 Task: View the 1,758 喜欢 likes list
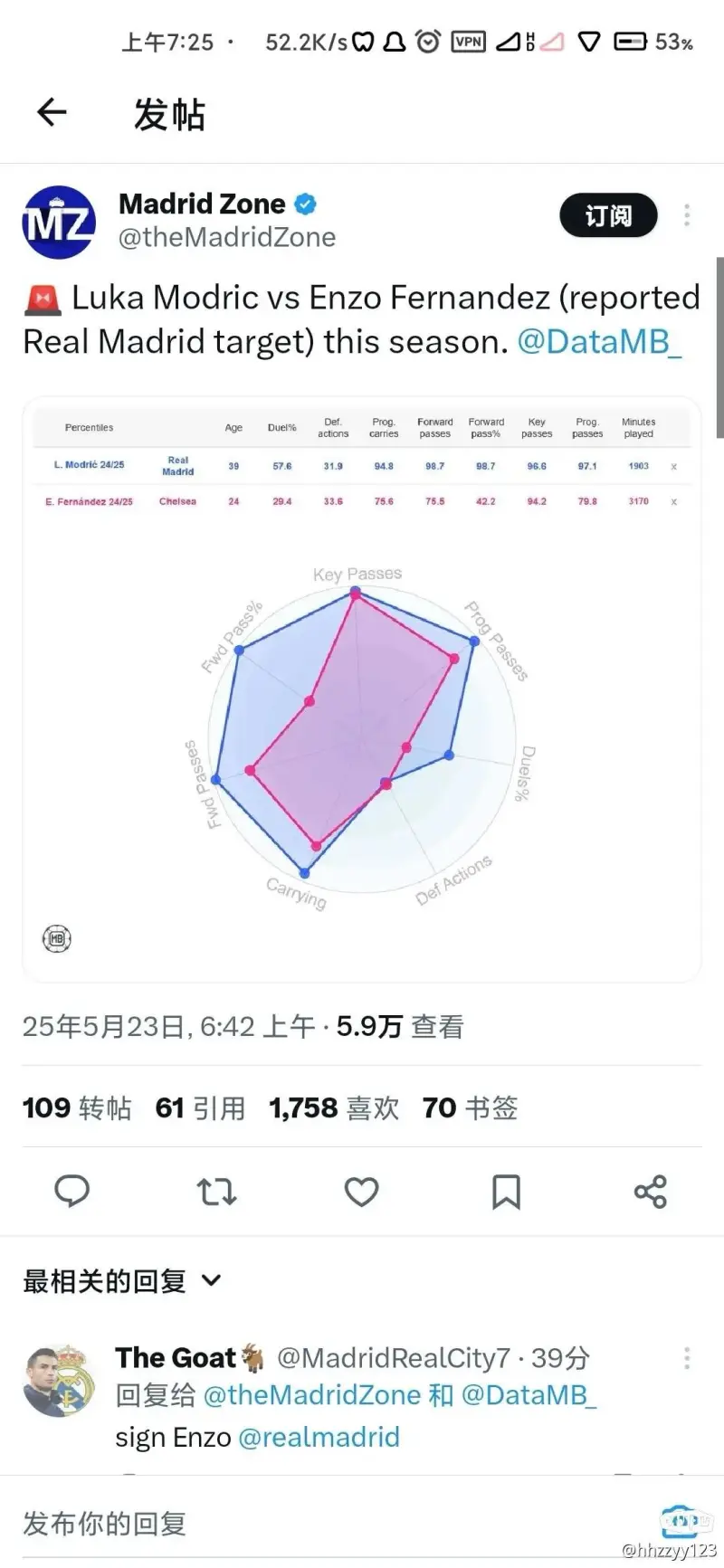pyautogui.click(x=334, y=1107)
